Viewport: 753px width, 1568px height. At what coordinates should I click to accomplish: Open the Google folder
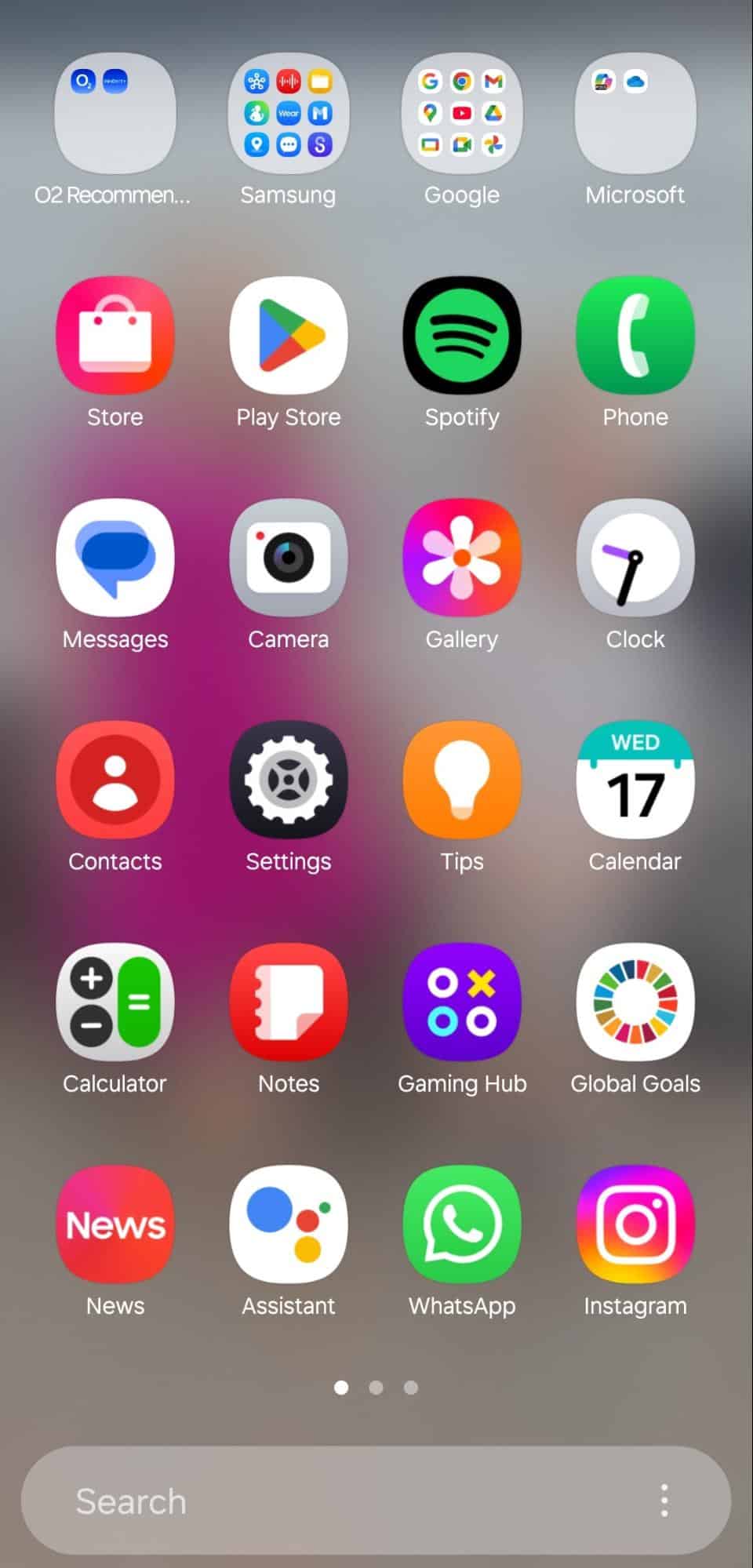[x=462, y=113]
